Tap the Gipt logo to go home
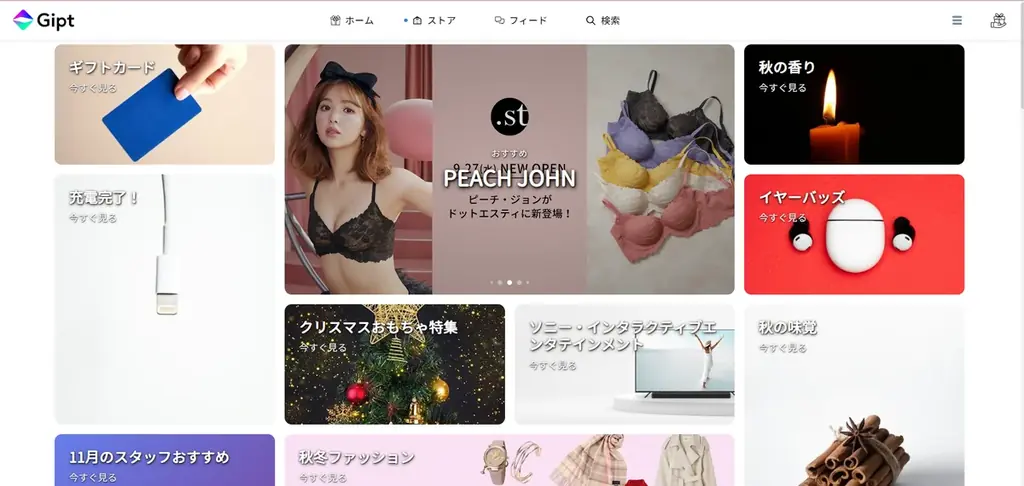The height and width of the screenshot is (486, 1024). click(x=44, y=20)
